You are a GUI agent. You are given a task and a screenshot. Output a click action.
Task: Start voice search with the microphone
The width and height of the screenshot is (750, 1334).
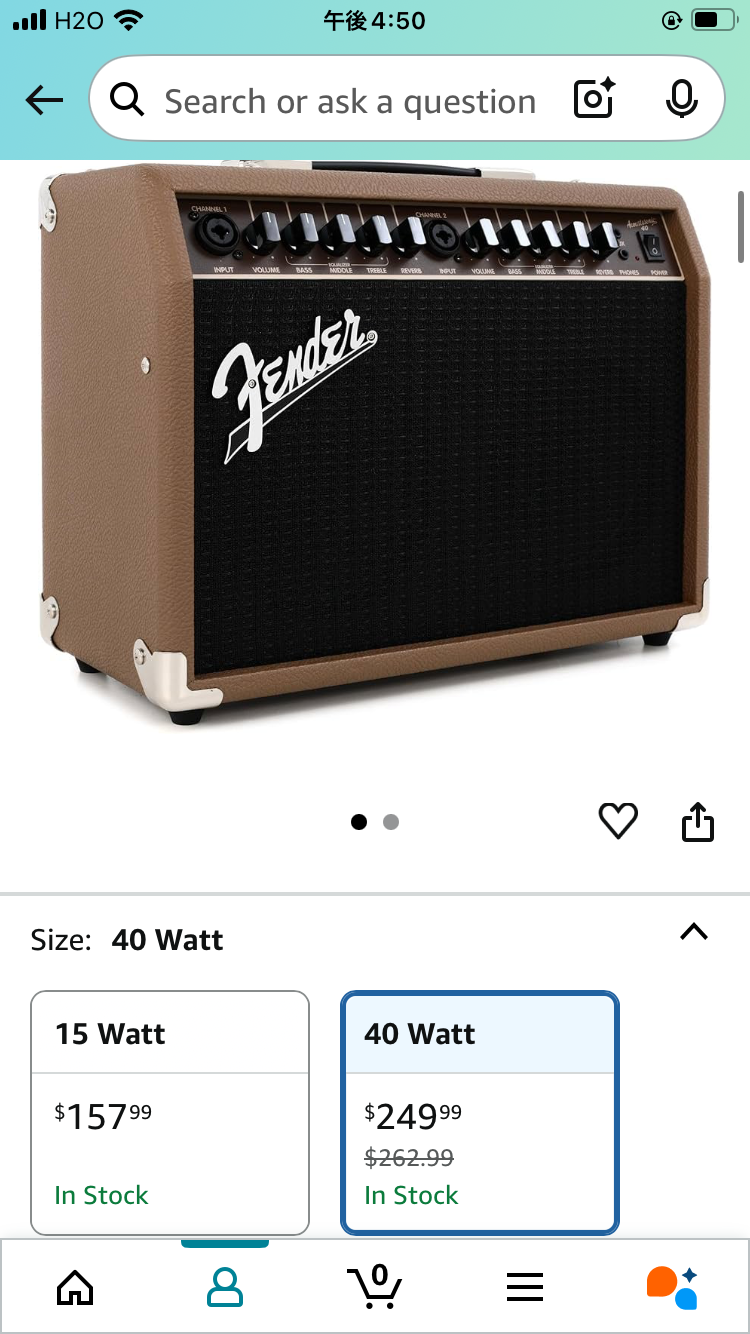(x=682, y=99)
